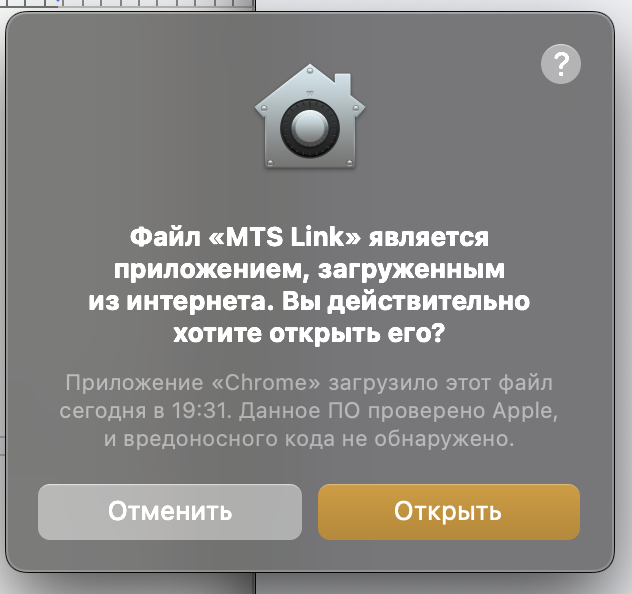The width and height of the screenshot is (632, 594).
Task: Confirm with the Открыть button
Action: [448, 512]
